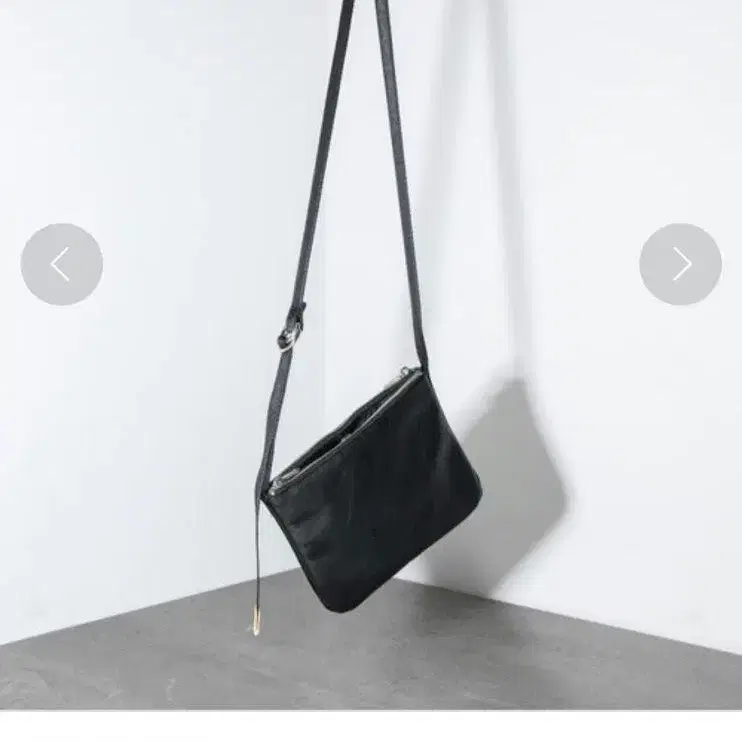Go to the next product image
Viewport: 742px width, 742px height.
pos(680,264)
